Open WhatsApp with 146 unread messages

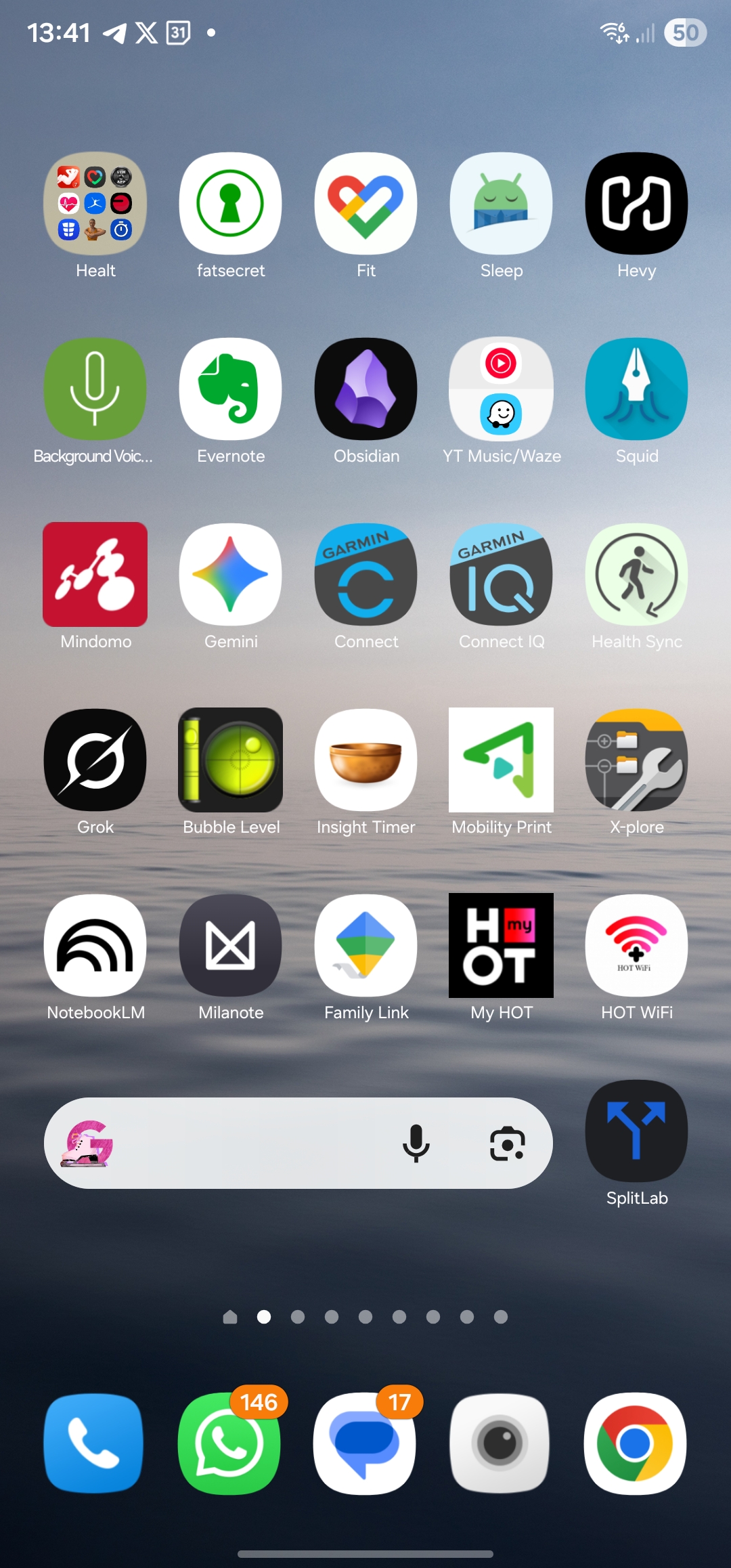pyautogui.click(x=229, y=1443)
